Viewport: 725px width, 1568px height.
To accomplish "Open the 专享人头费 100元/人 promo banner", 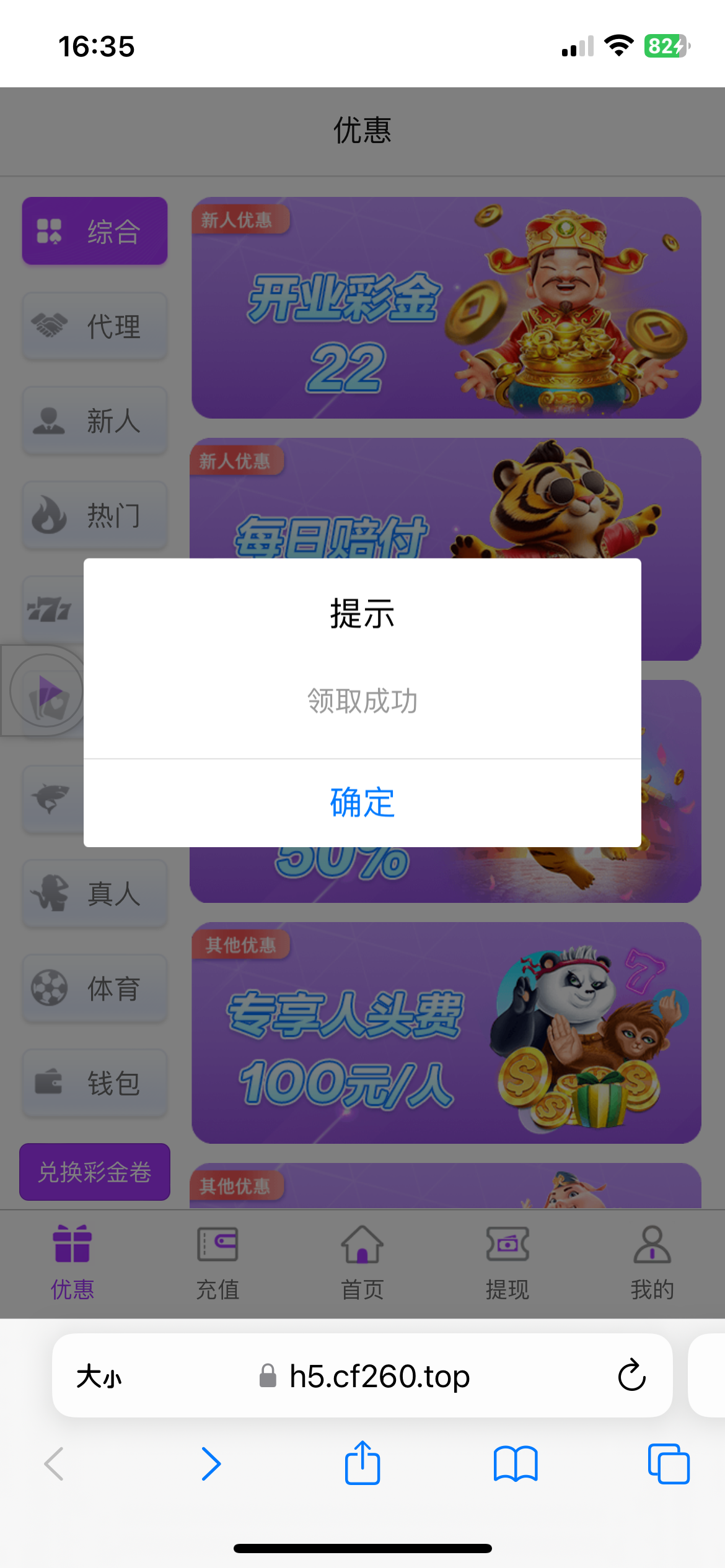I will pyautogui.click(x=446, y=1032).
